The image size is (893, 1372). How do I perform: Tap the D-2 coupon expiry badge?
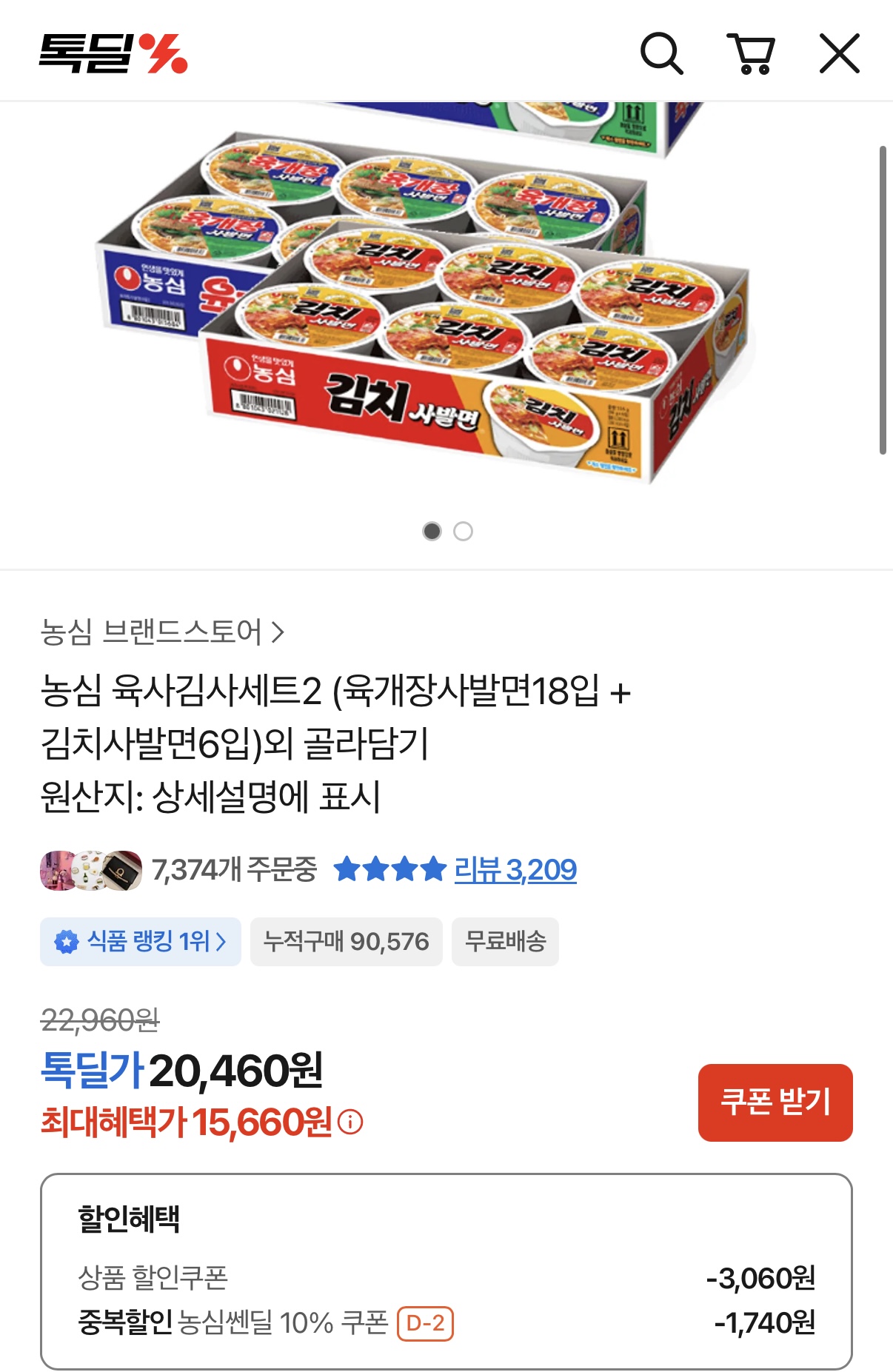click(x=426, y=1323)
